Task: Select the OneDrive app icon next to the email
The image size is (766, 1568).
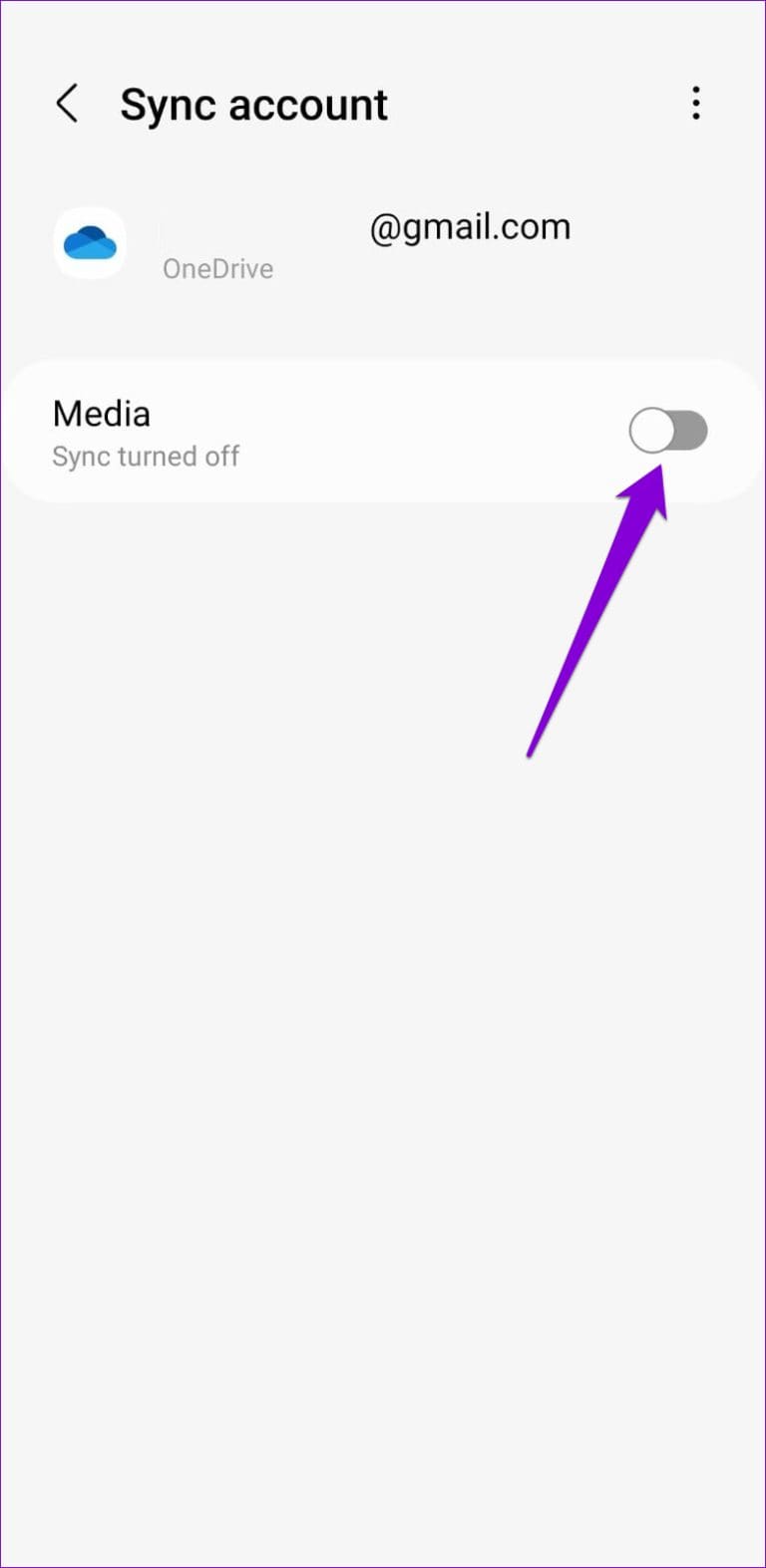Action: 90,242
